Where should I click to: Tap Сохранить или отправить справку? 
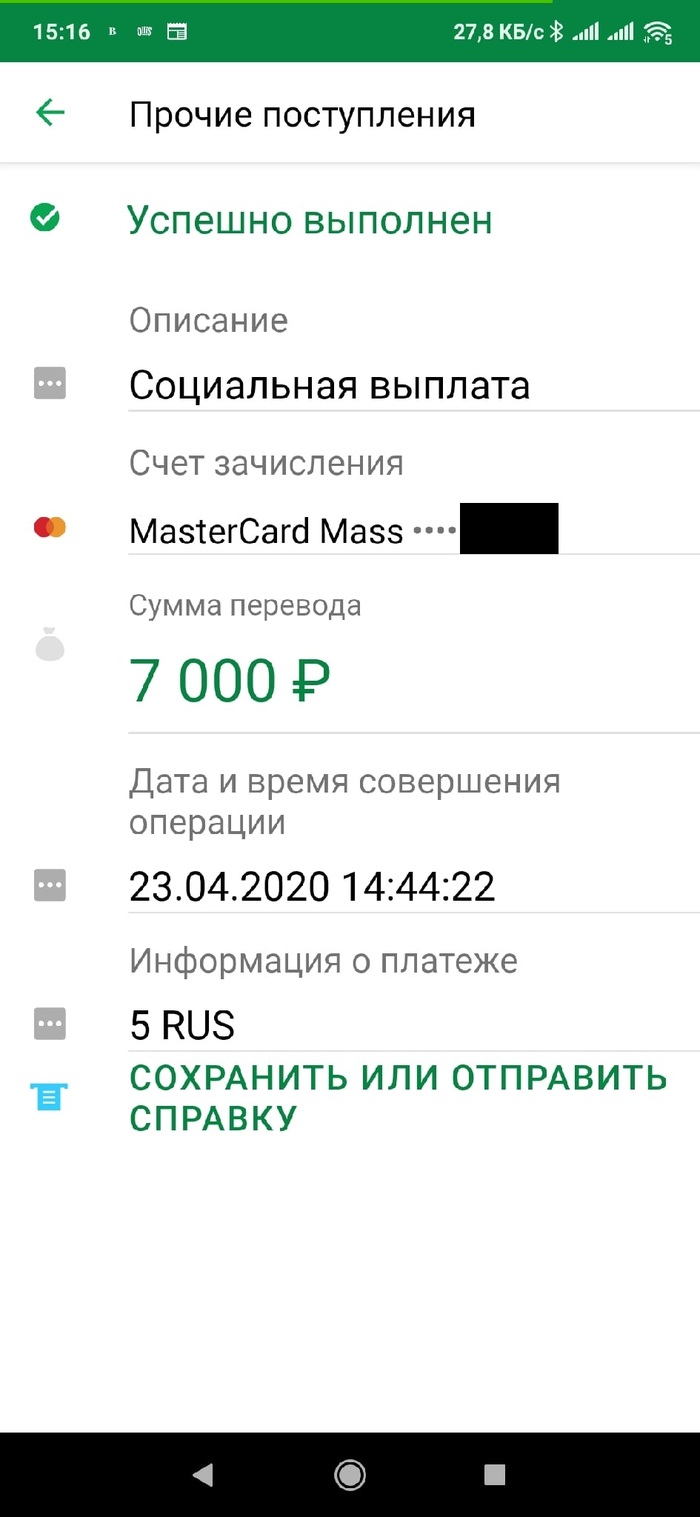pyautogui.click(x=398, y=1097)
